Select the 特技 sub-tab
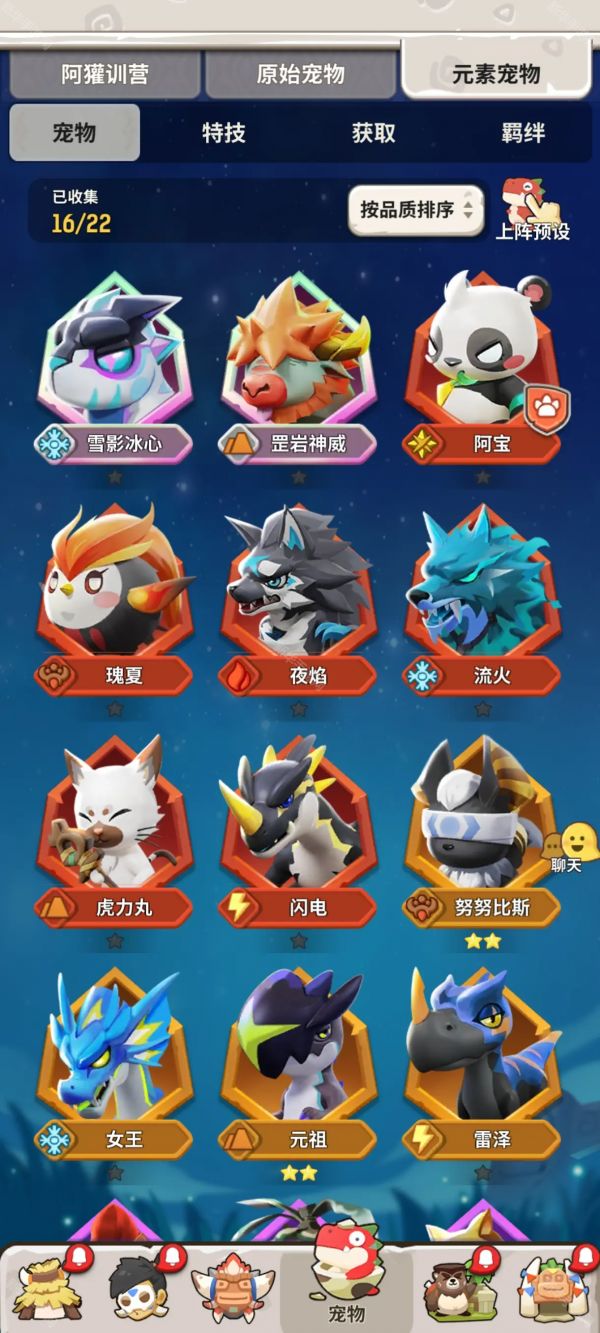Screen dimensions: 600x1333 click(x=223, y=133)
